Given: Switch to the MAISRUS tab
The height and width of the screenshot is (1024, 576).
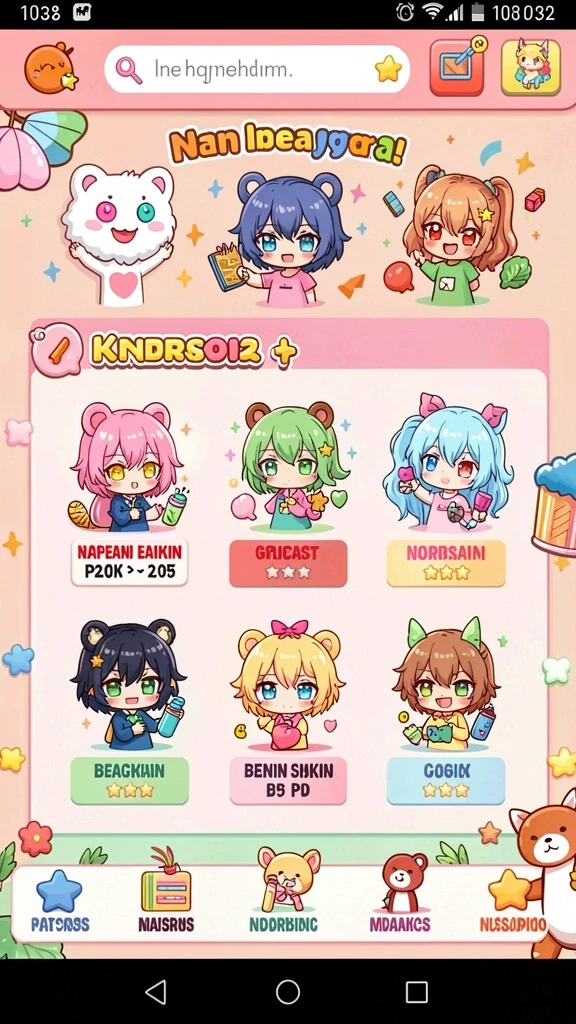Looking at the screenshot, I should tap(166, 899).
